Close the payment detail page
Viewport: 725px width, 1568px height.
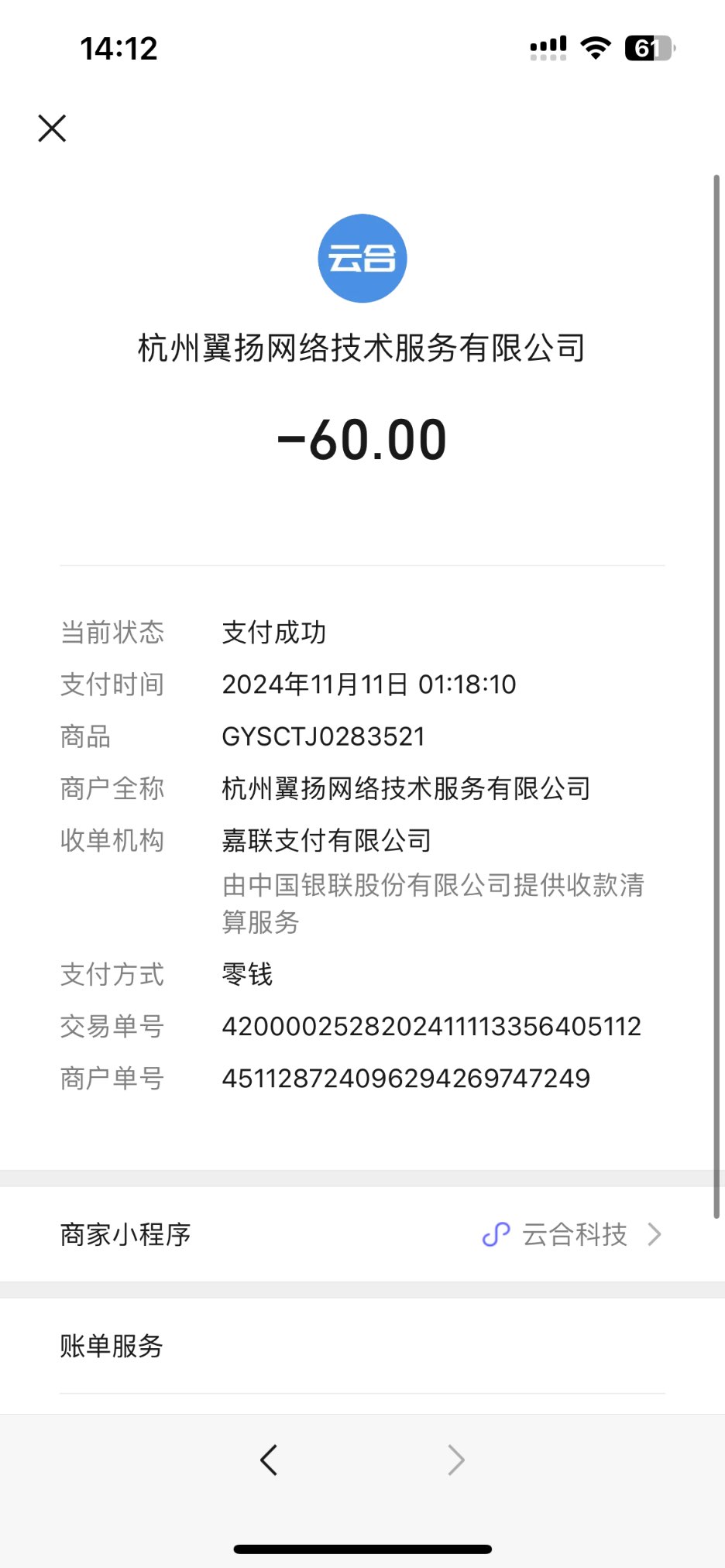click(x=52, y=129)
